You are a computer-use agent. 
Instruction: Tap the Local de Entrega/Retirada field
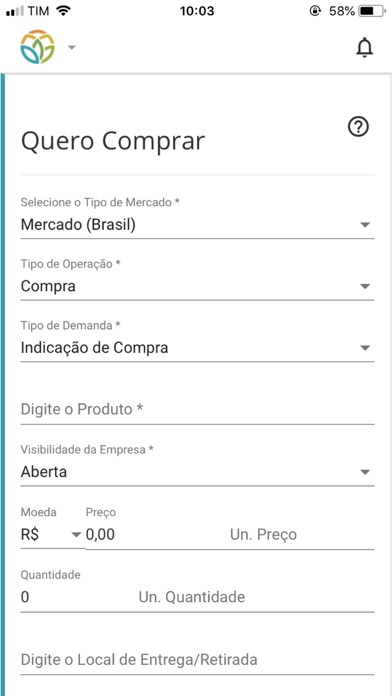(x=197, y=660)
